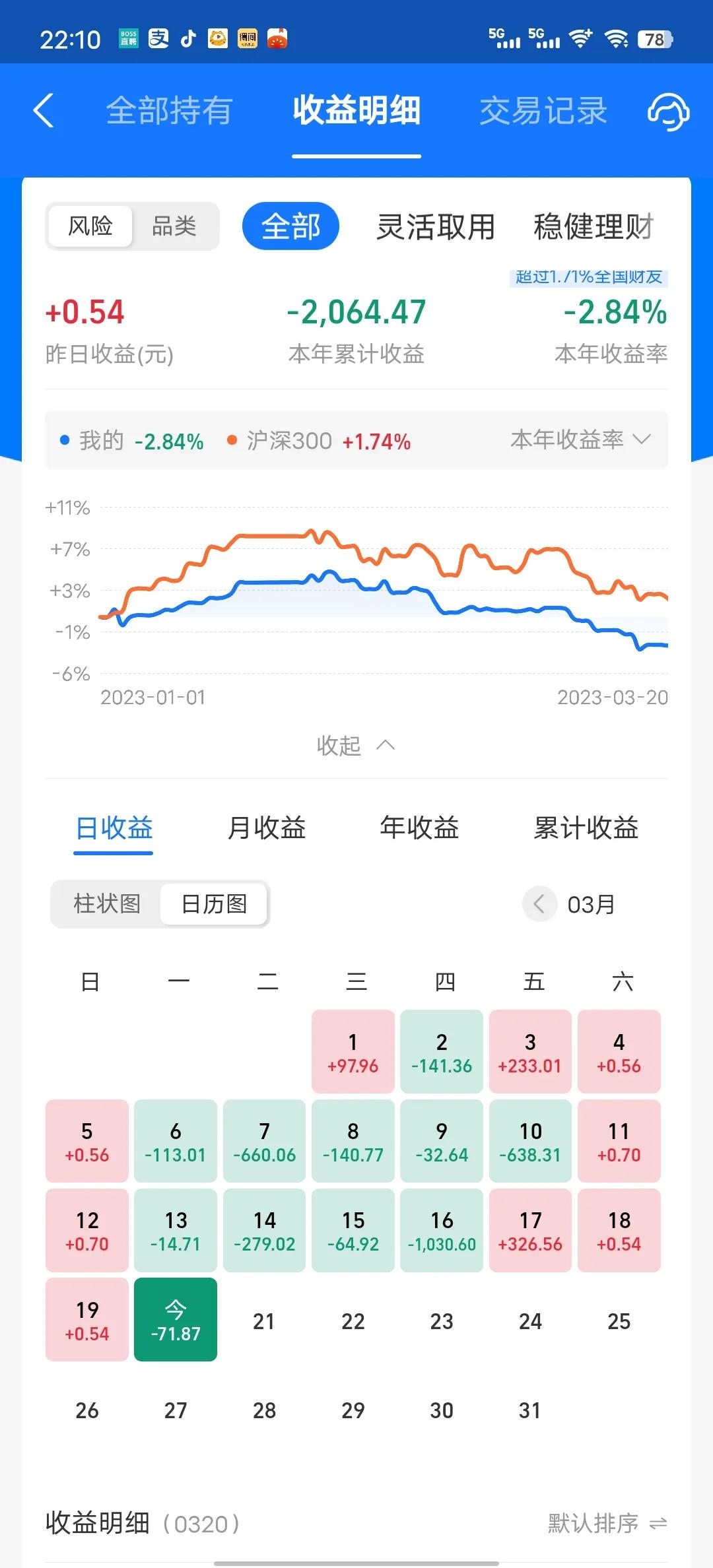The image size is (713, 1568).
Task: Filter by 灵活取用
Action: tap(436, 226)
